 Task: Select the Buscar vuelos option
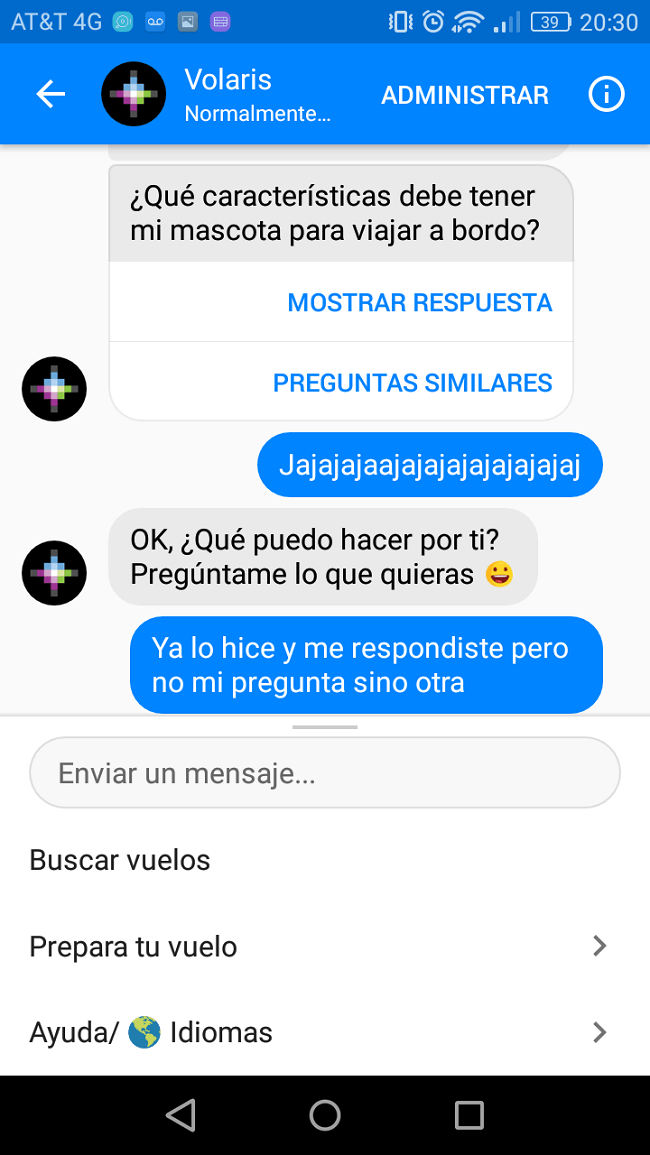pyautogui.click(x=120, y=860)
